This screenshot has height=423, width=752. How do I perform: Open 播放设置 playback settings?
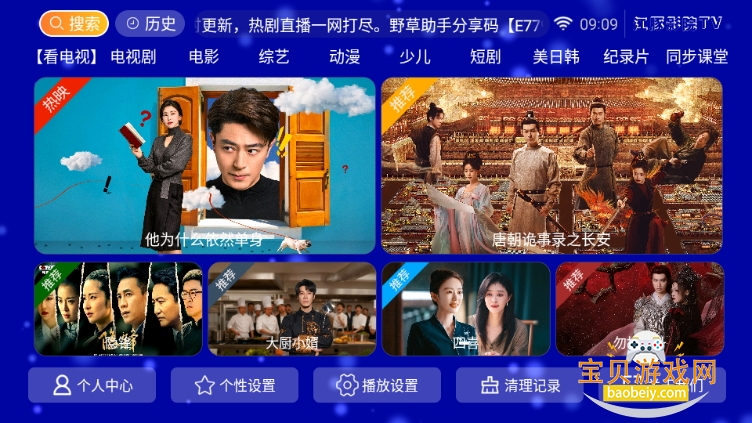tap(377, 385)
